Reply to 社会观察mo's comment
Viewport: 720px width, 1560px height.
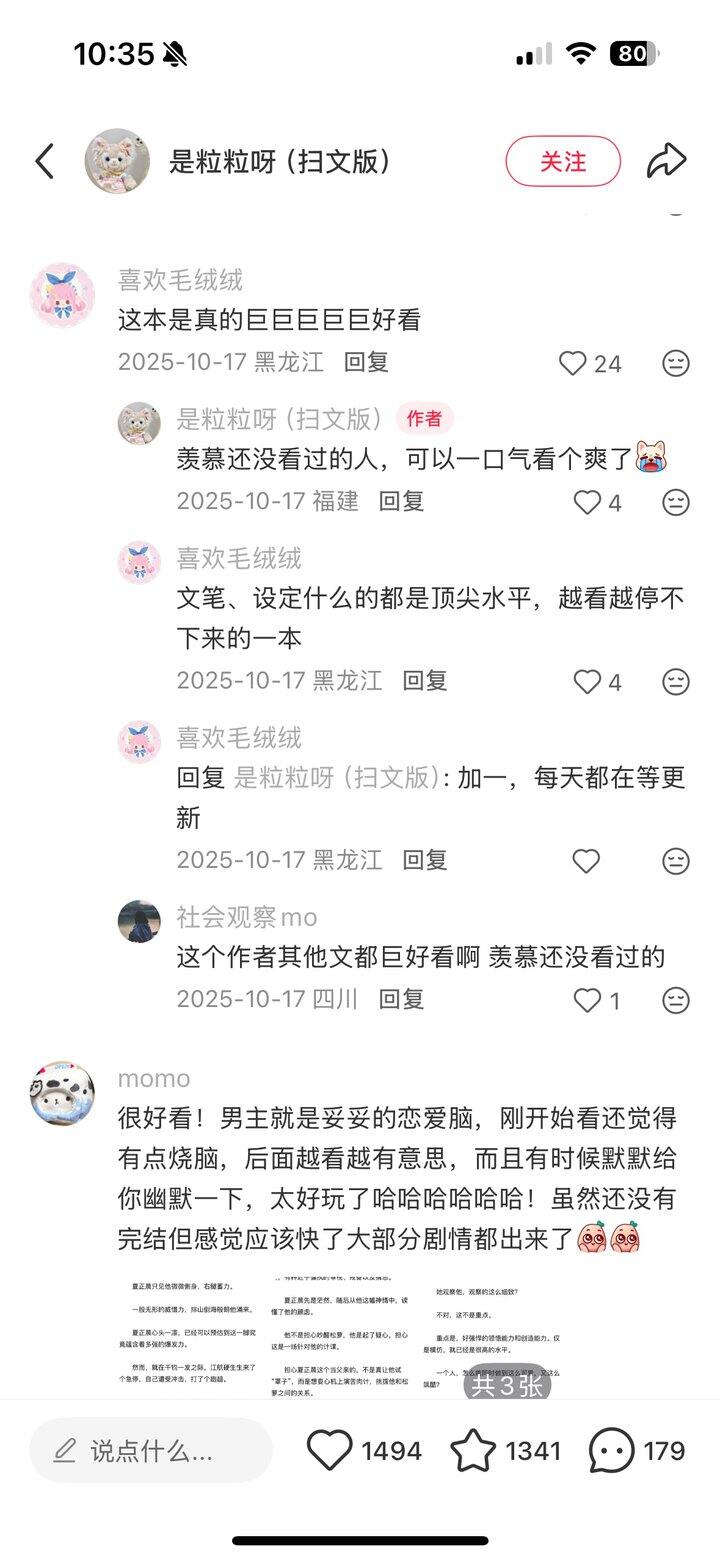(401, 998)
